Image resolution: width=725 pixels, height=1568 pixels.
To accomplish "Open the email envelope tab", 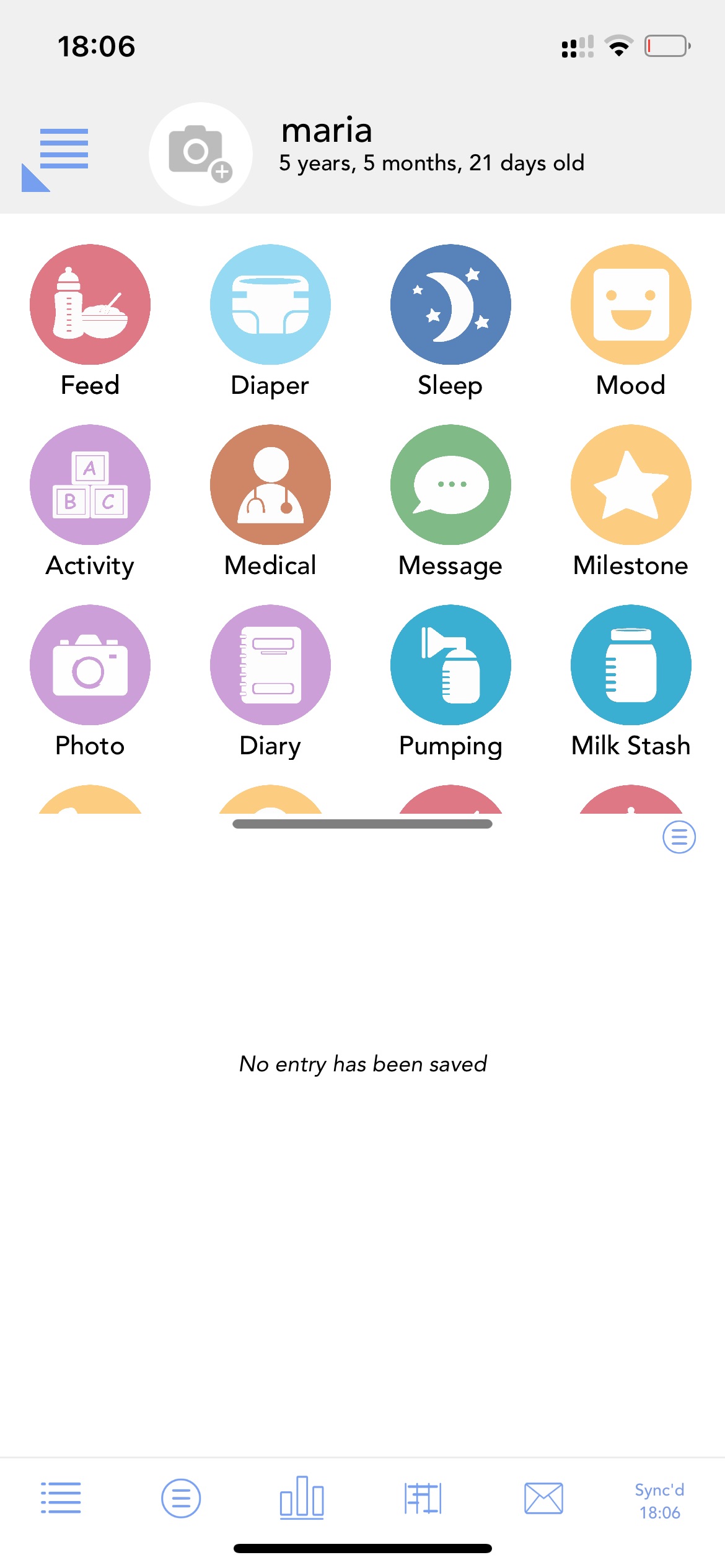I will click(x=543, y=1499).
